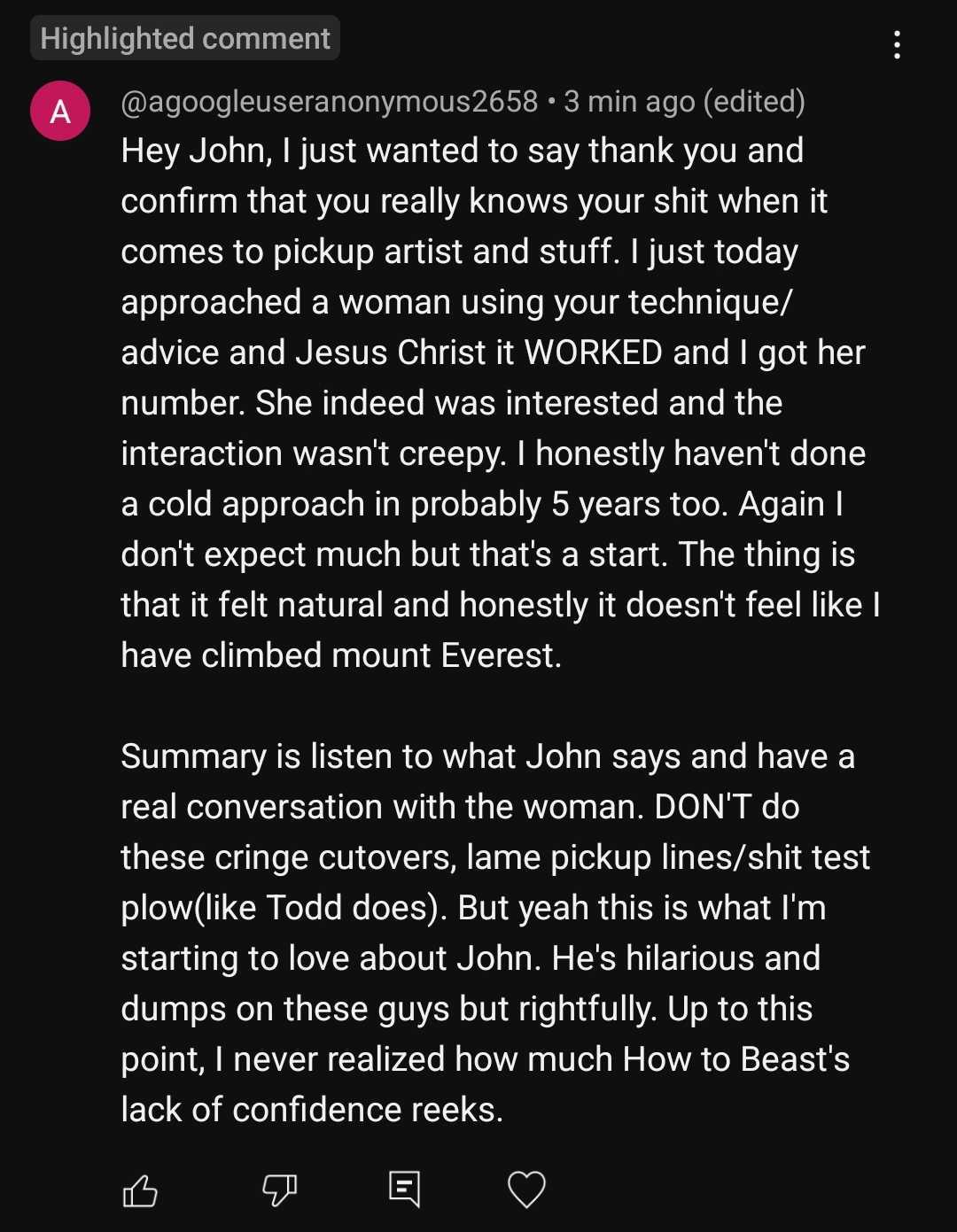The width and height of the screenshot is (957, 1232).
Task: Like the highlighted comment
Action: pyautogui.click(x=140, y=1189)
